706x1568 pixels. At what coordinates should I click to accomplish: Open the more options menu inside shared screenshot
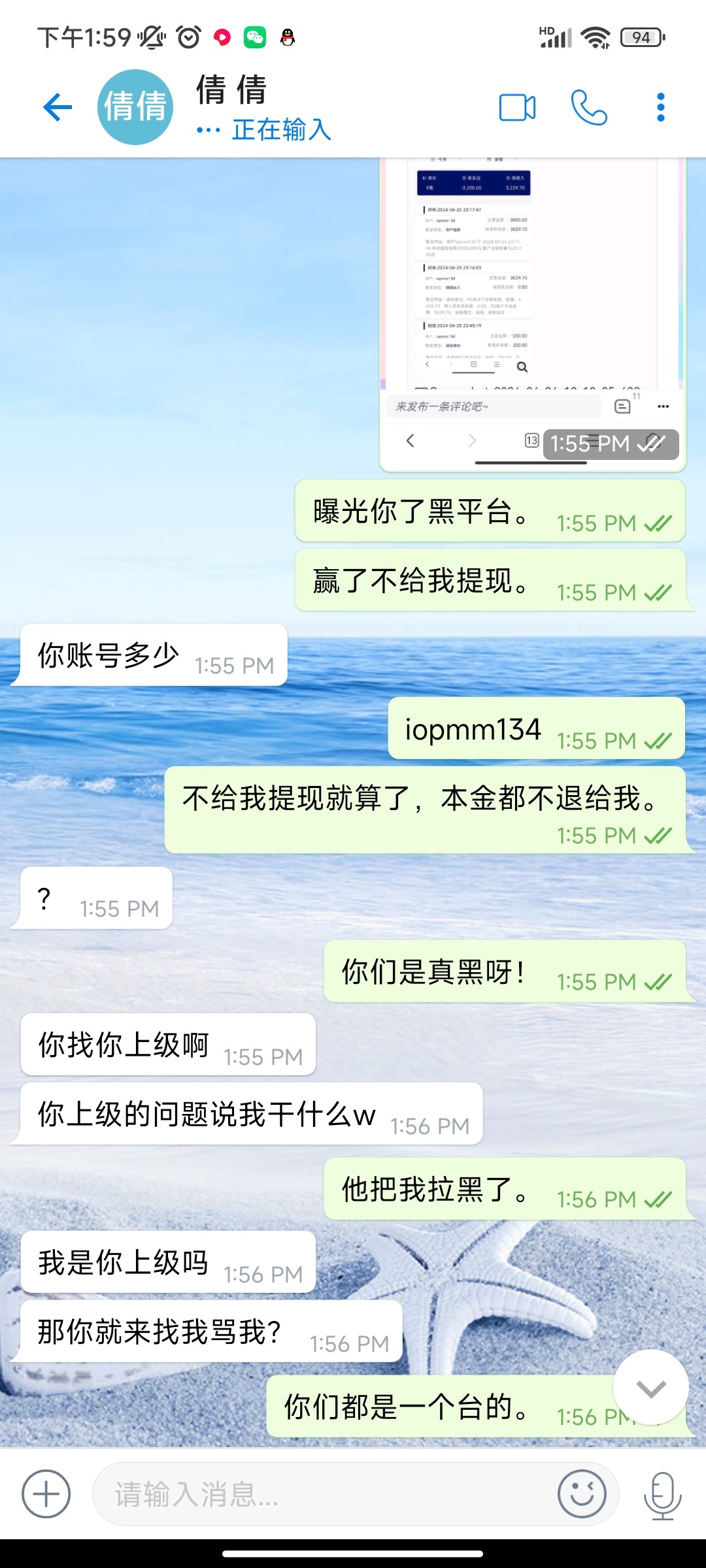[x=662, y=406]
